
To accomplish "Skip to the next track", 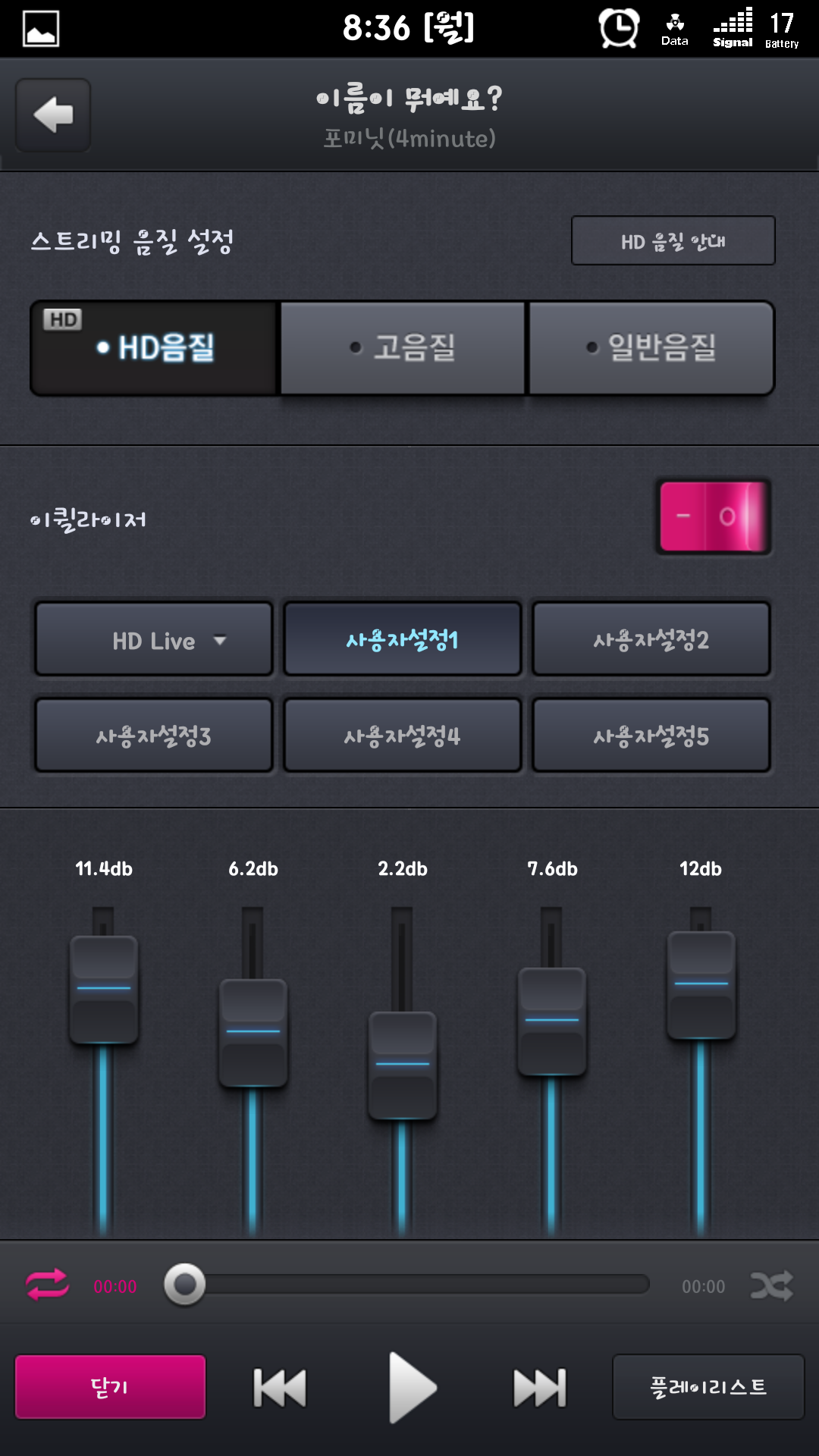I will point(539,1387).
